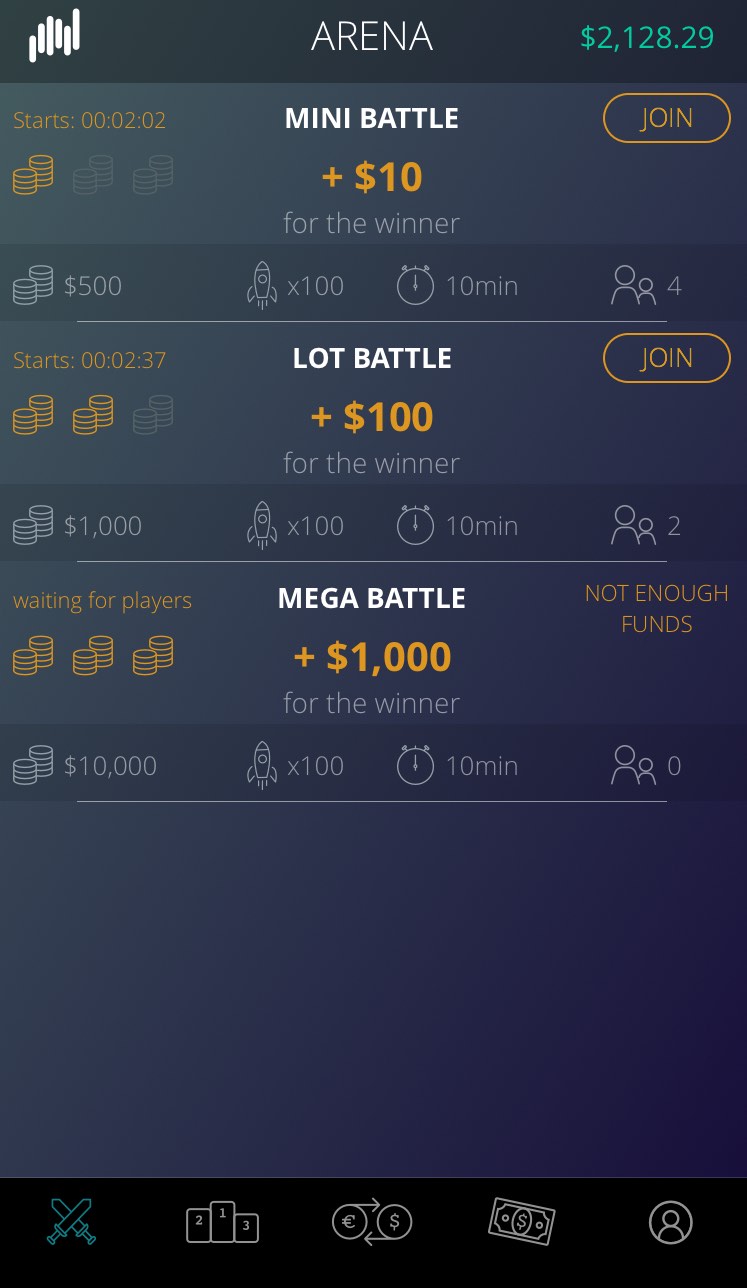This screenshot has height=1288, width=747.
Task: Open the account balance $2,128.29
Action: [x=647, y=38]
